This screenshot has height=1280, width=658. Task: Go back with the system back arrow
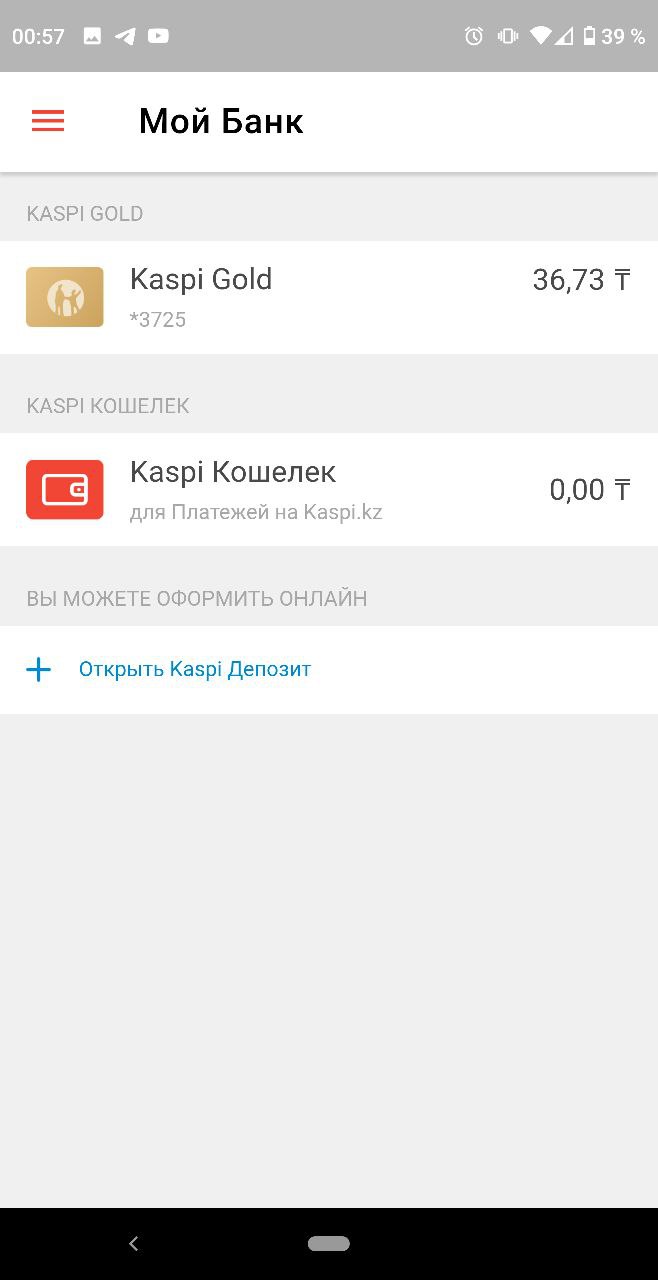[134, 1244]
